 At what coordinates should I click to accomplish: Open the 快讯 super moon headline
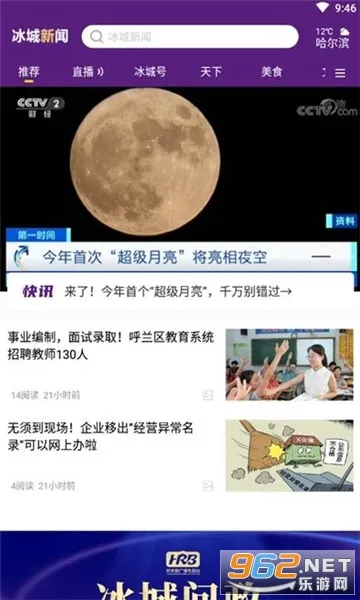180,292
